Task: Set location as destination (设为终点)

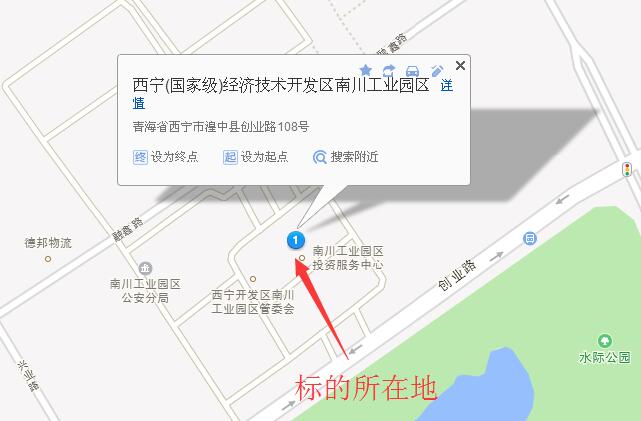Action: 166,157
